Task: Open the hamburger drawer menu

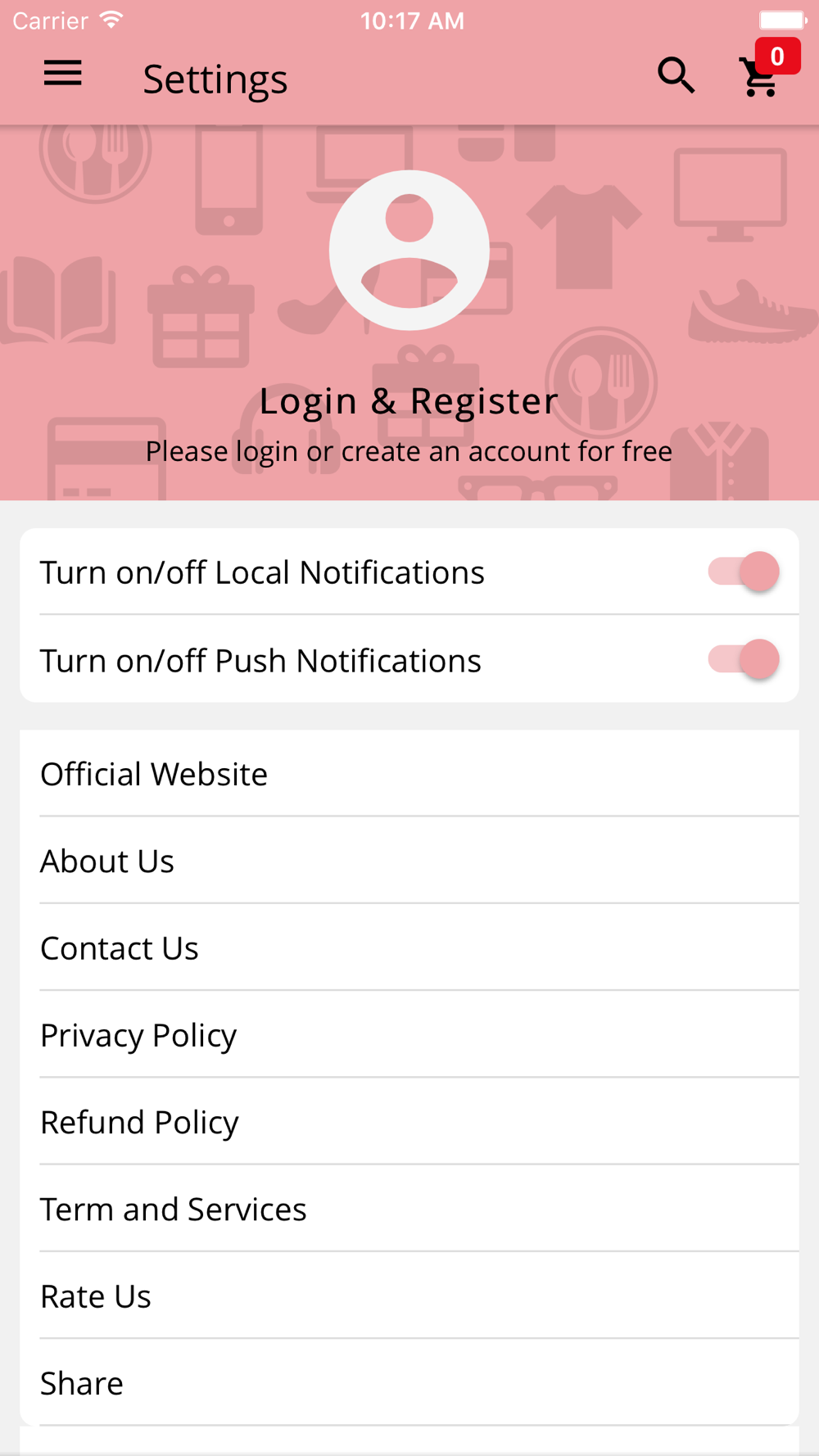Action: (62, 75)
